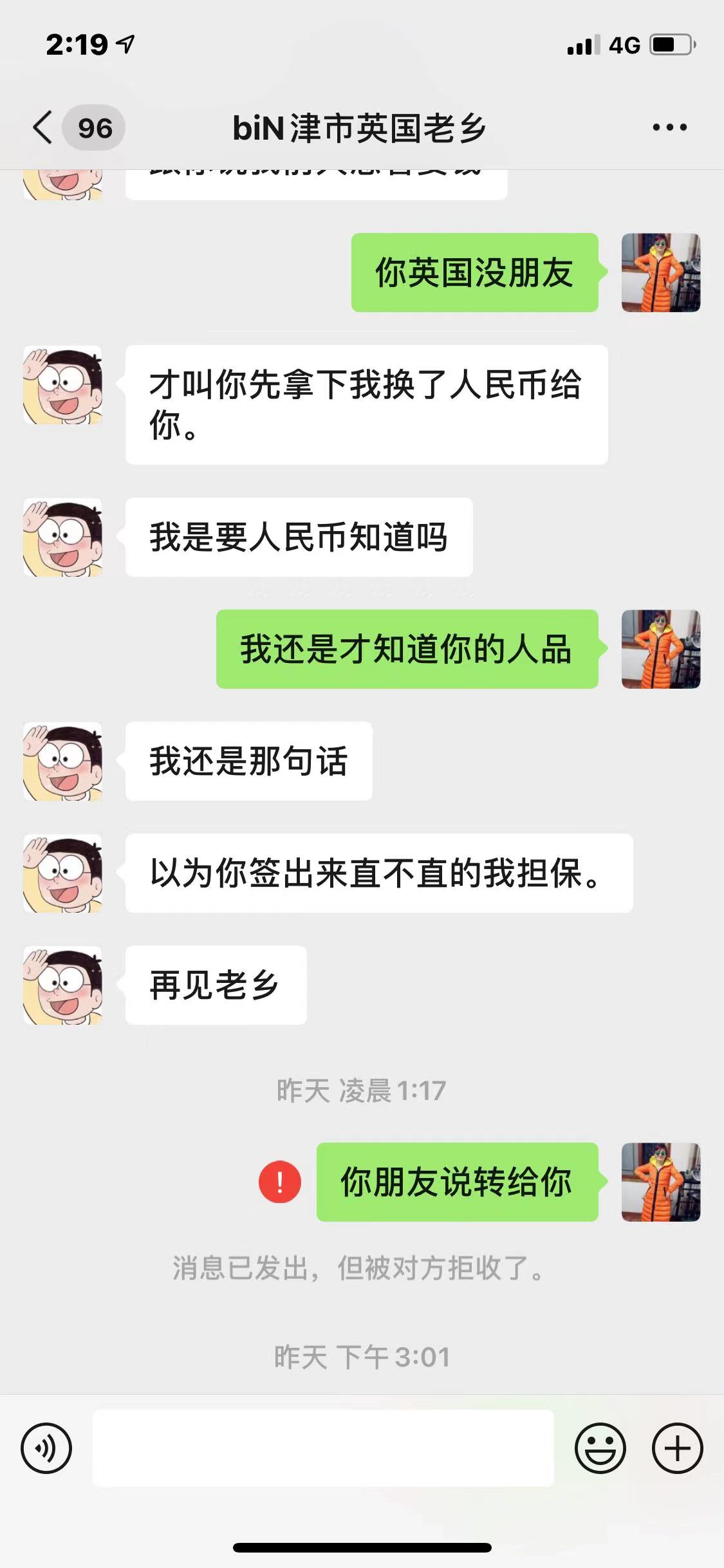This screenshot has height=1568, width=724.
Task: Open the emoji sticker panel
Action: pyautogui.click(x=600, y=1448)
